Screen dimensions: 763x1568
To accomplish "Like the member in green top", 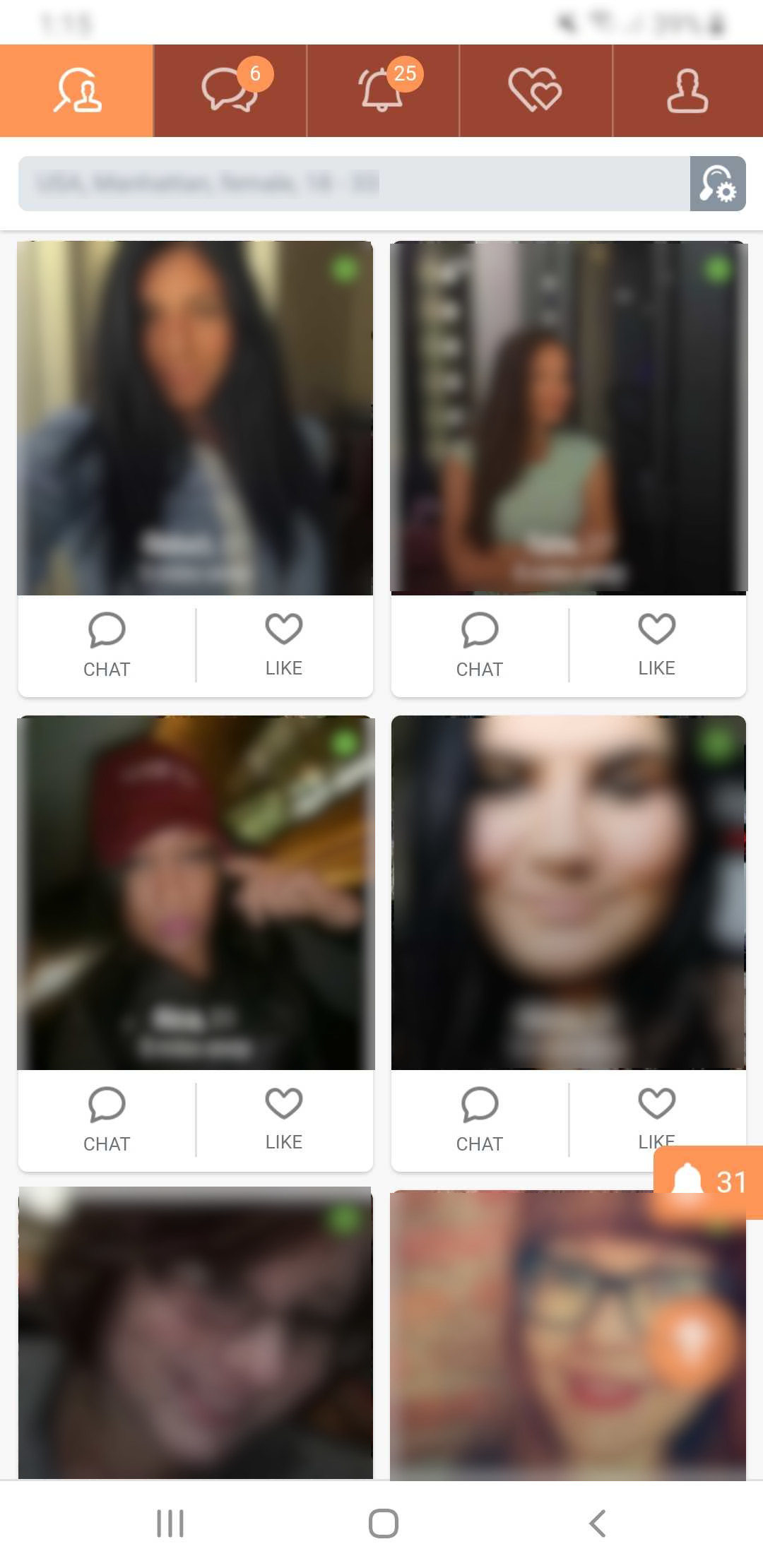I will pos(657,646).
